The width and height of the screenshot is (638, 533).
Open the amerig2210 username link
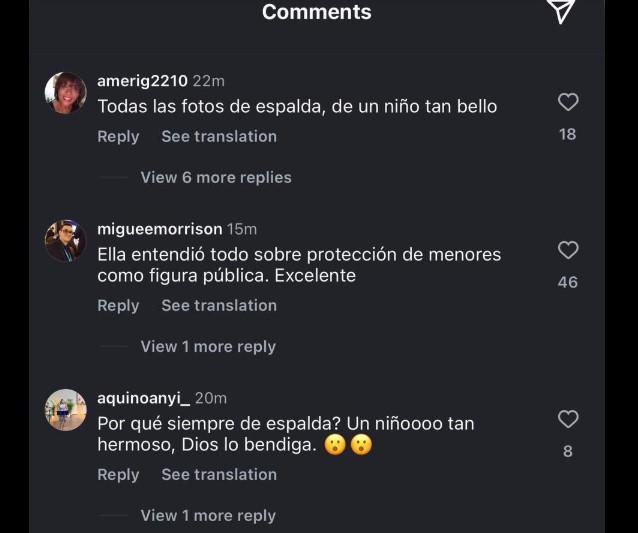[x=142, y=81]
